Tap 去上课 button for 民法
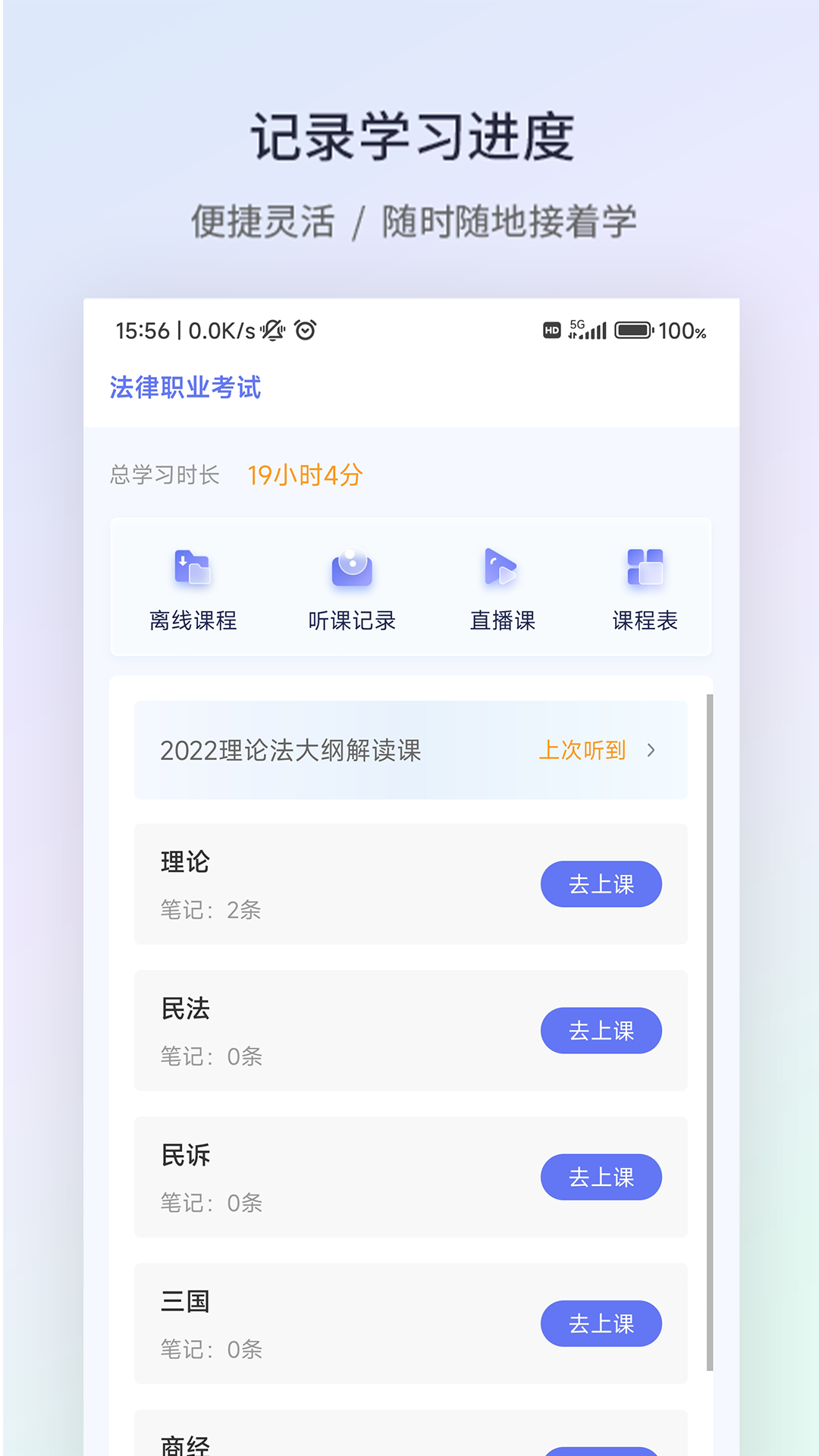 (x=601, y=1031)
